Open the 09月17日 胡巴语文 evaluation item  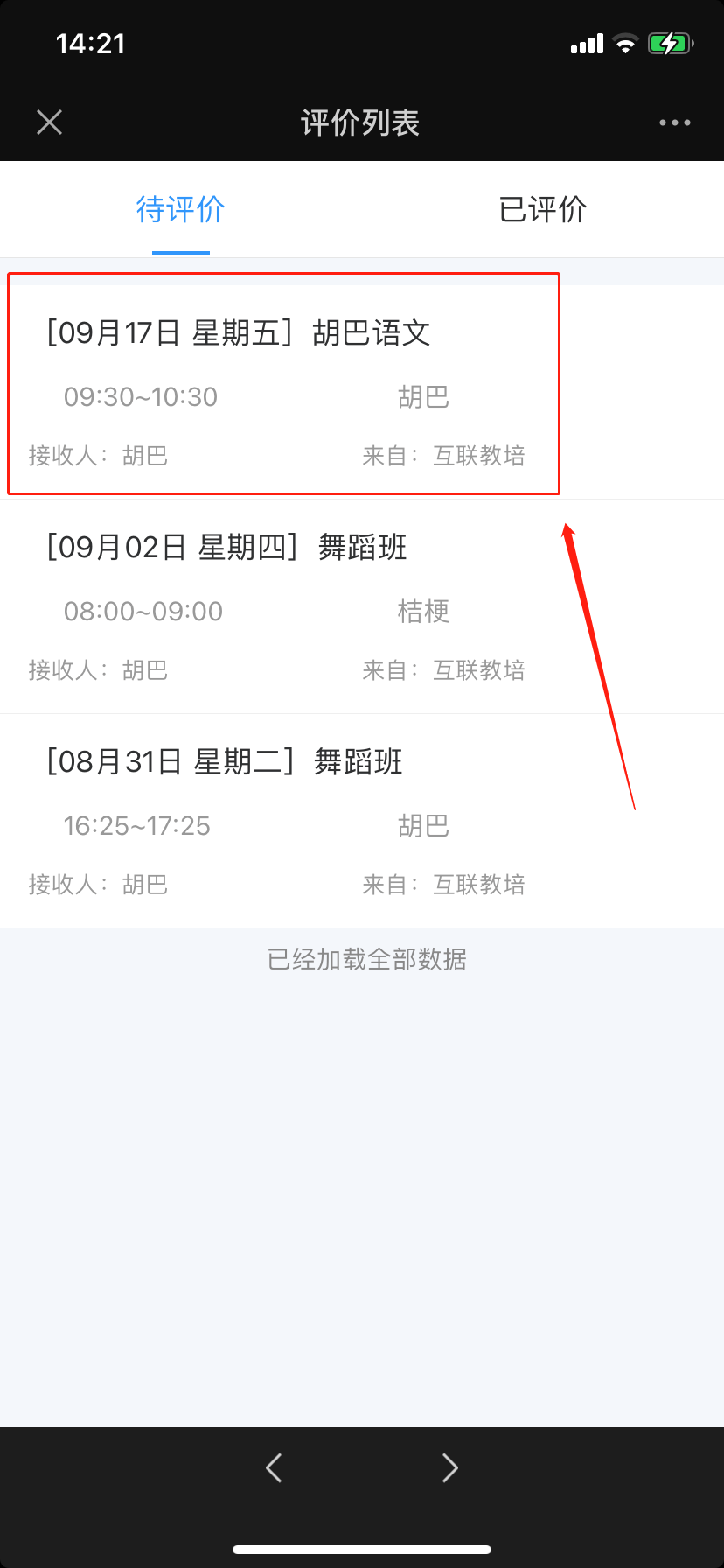point(362,392)
